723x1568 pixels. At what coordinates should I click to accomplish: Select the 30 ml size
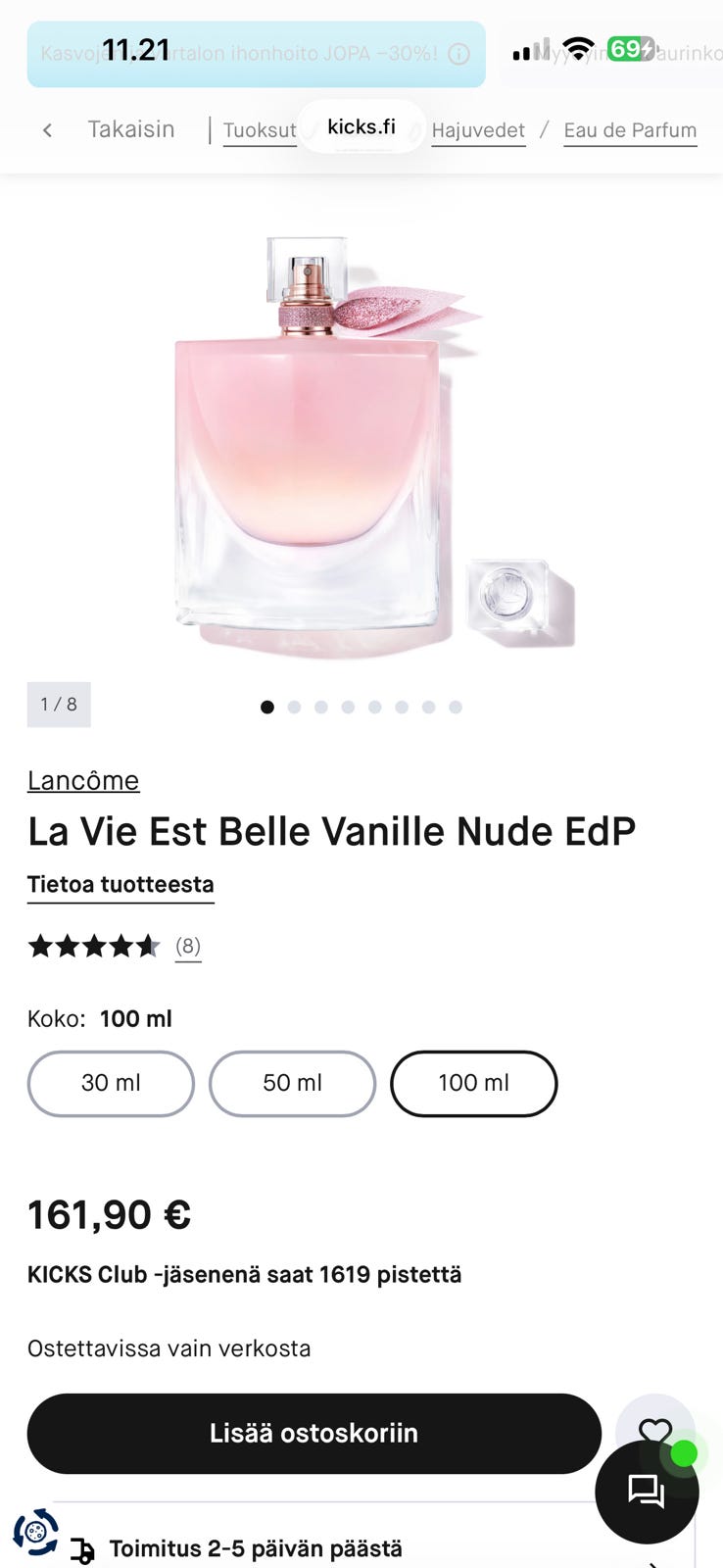click(x=111, y=1083)
